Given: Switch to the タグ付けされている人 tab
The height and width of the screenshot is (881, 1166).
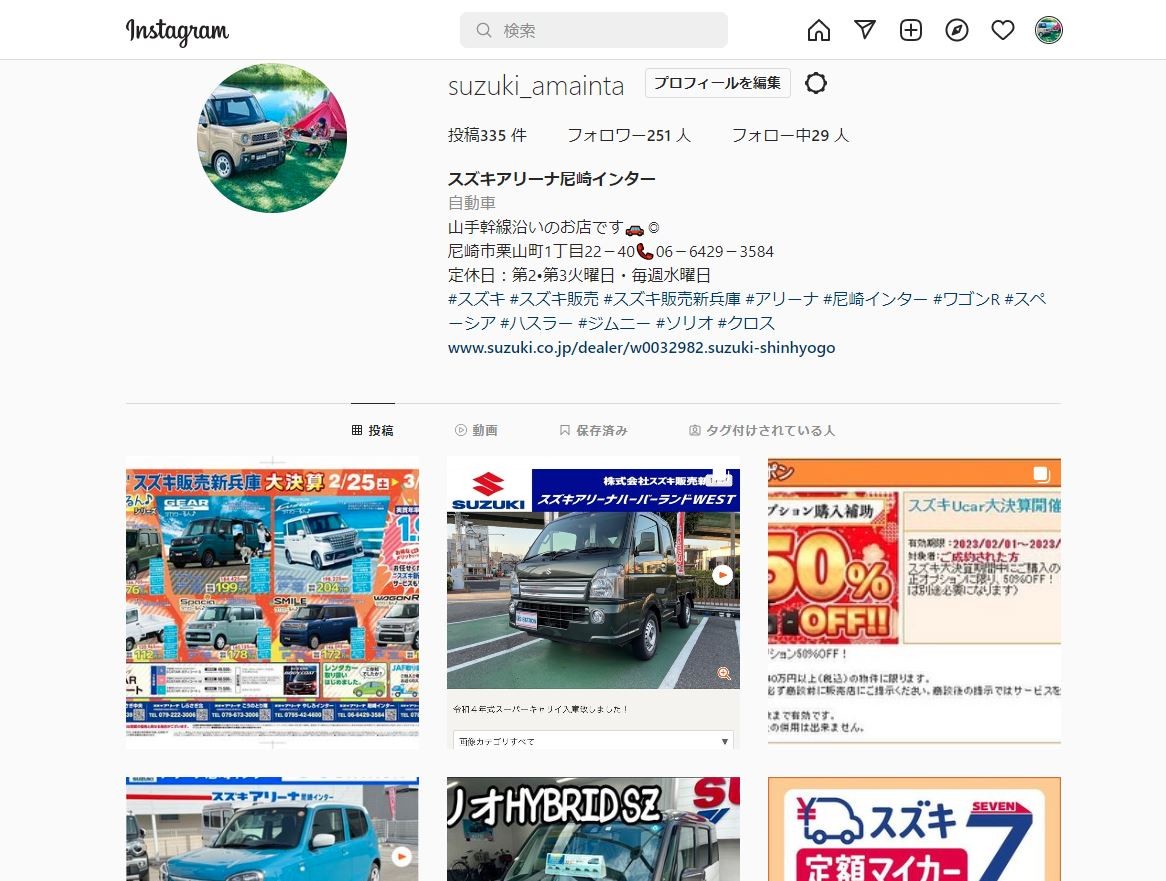Looking at the screenshot, I should point(761,431).
